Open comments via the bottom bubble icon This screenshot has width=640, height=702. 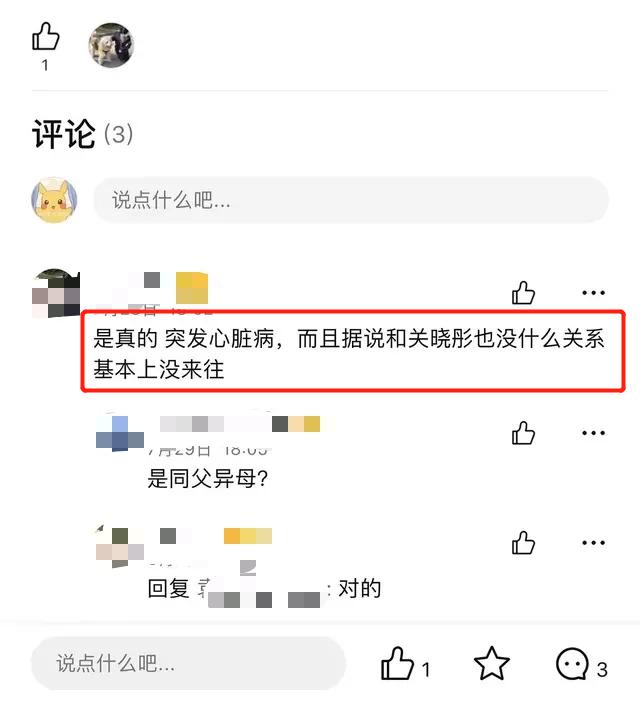click(x=573, y=664)
